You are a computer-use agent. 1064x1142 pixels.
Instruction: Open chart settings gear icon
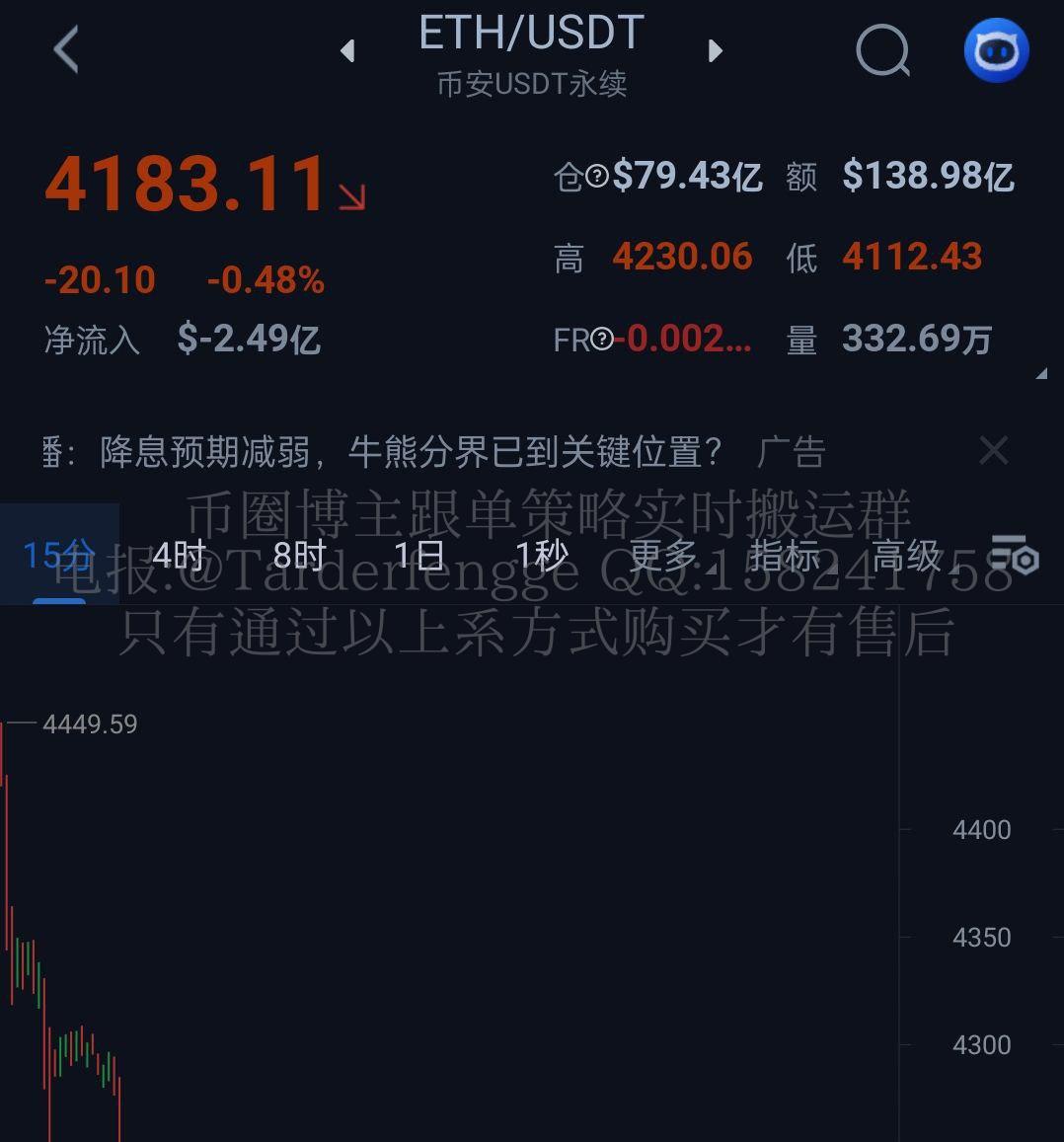(x=1015, y=555)
